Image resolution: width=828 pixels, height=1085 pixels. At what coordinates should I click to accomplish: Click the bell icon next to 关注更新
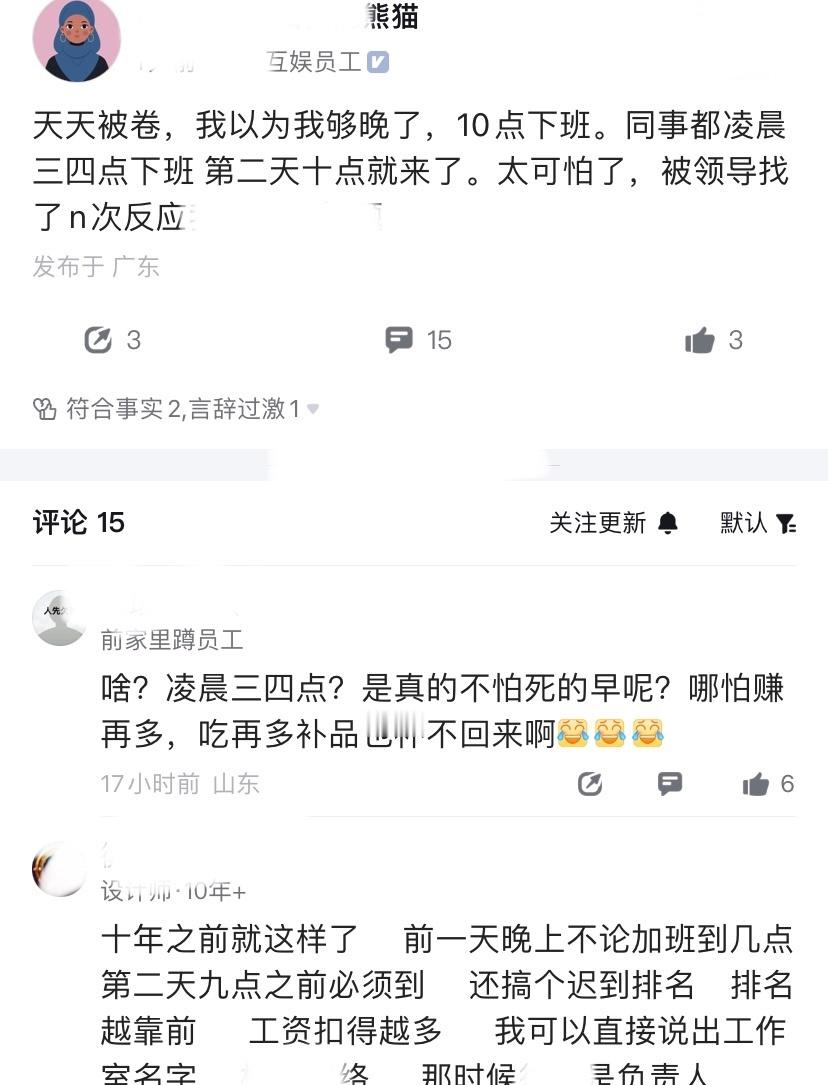pos(667,522)
